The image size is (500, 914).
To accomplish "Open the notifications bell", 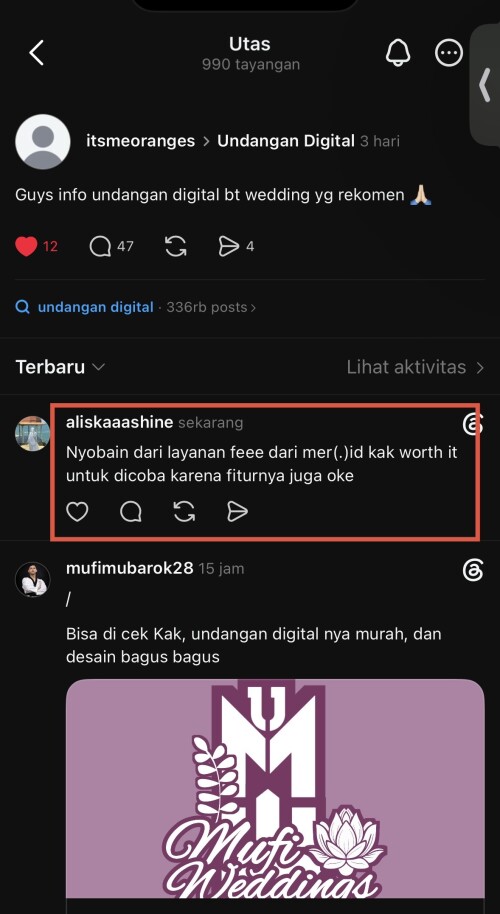I will click(x=398, y=53).
